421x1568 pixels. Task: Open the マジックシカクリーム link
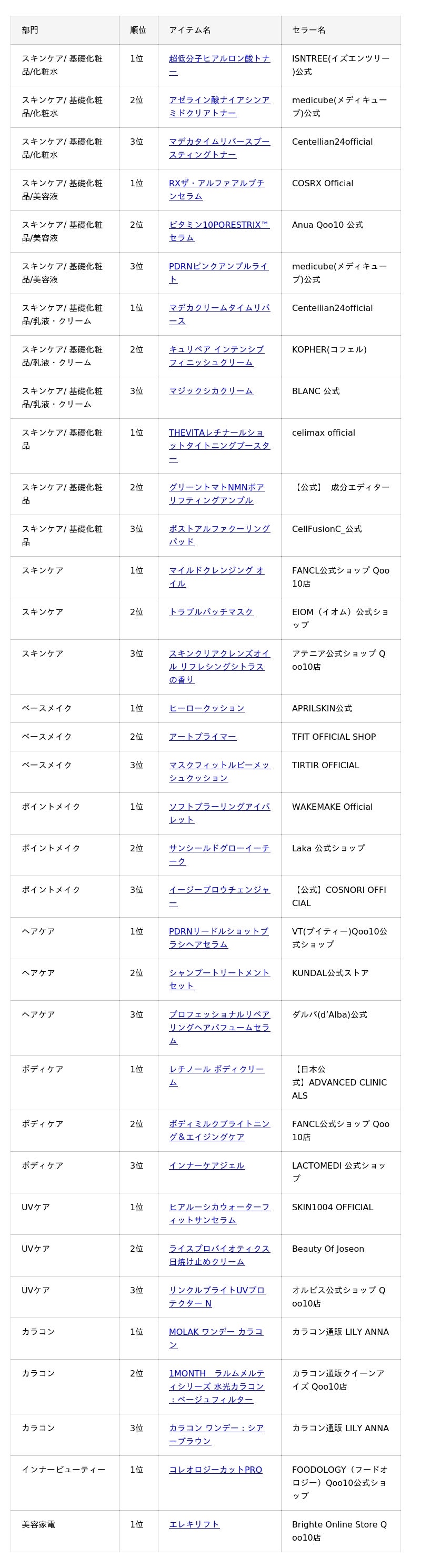point(210,391)
